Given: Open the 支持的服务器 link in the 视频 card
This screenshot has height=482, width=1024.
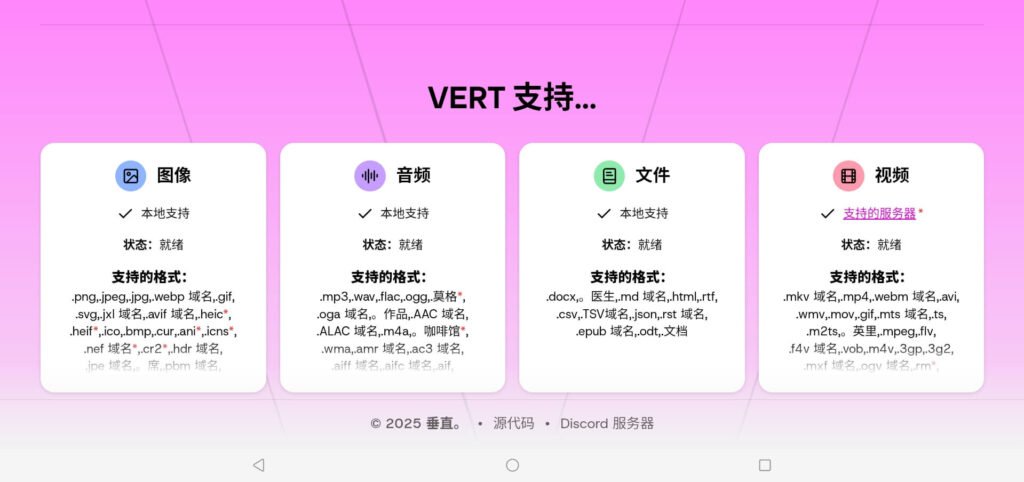Looking at the screenshot, I should 879,213.
